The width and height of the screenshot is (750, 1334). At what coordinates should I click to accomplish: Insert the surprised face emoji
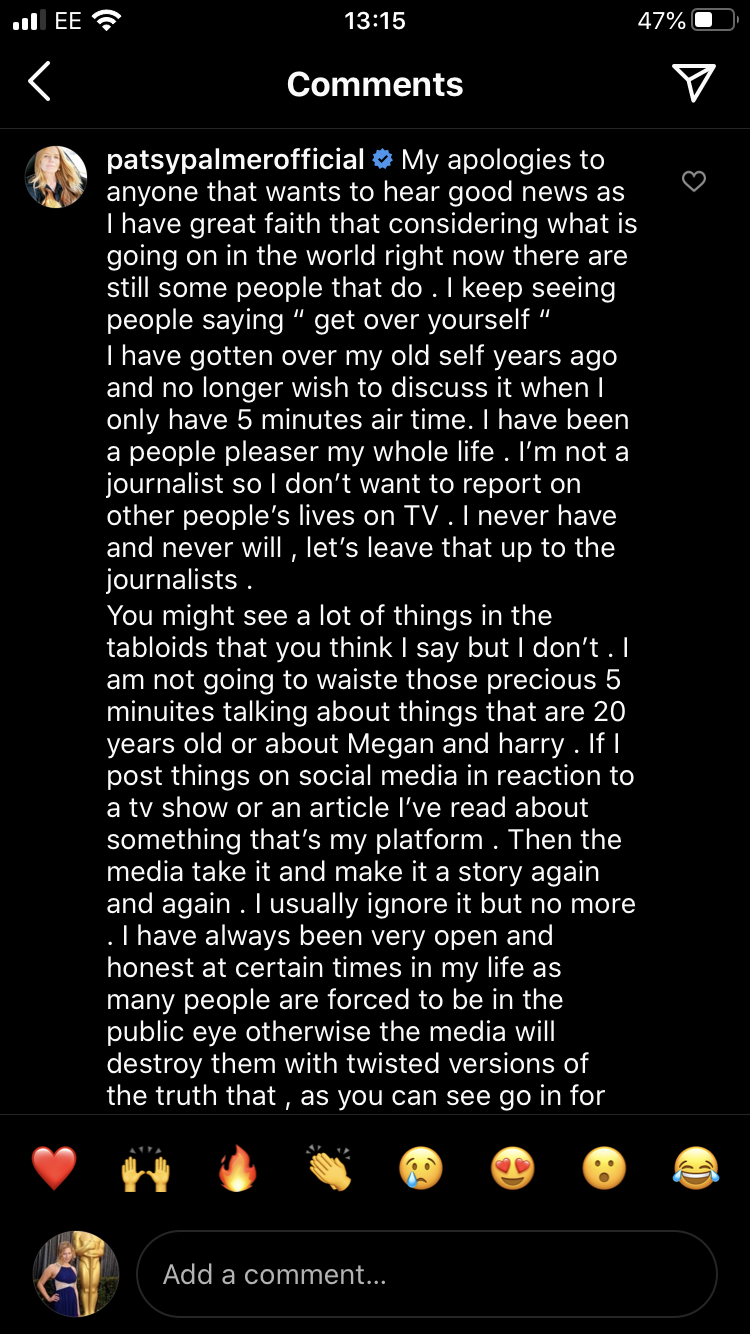(x=604, y=1168)
